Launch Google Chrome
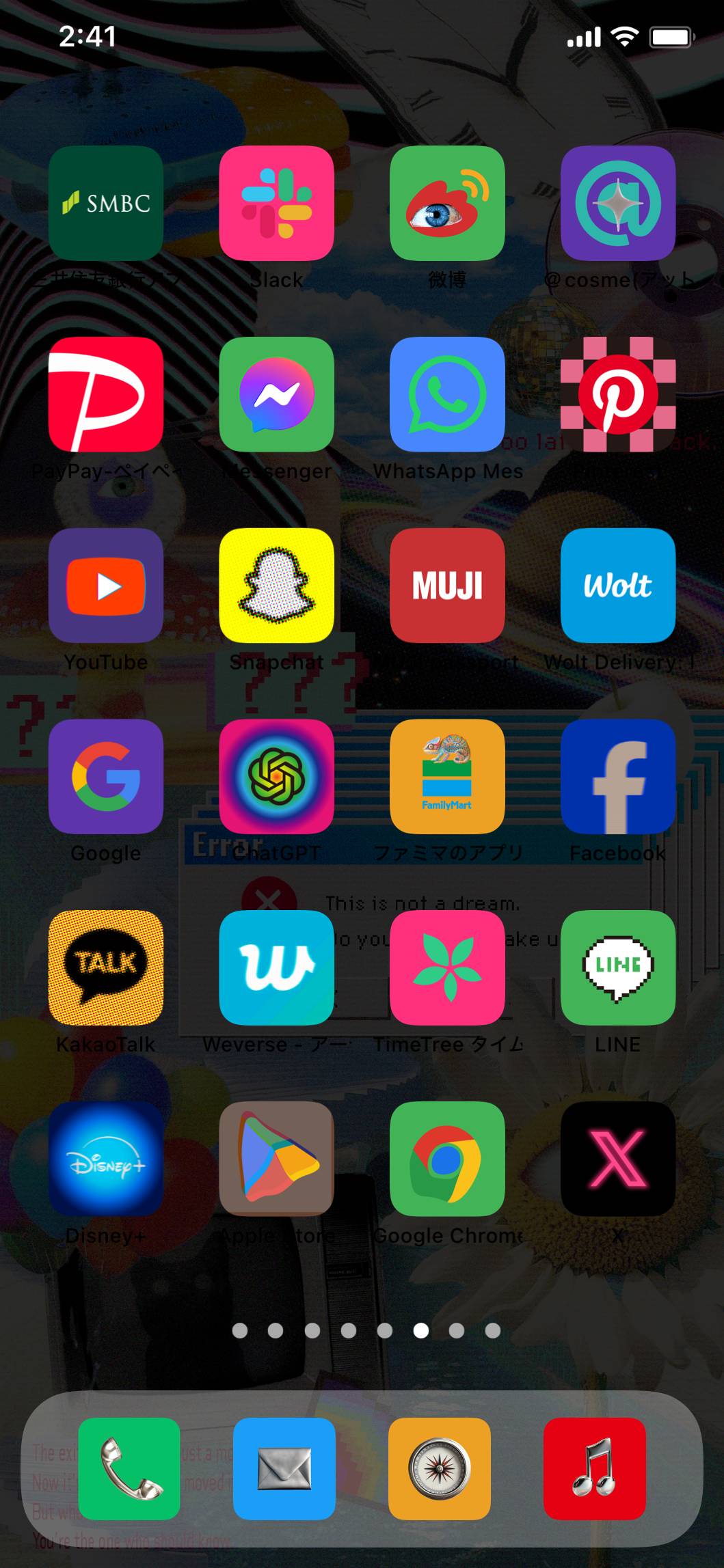Image resolution: width=724 pixels, height=1568 pixels. (447, 1159)
